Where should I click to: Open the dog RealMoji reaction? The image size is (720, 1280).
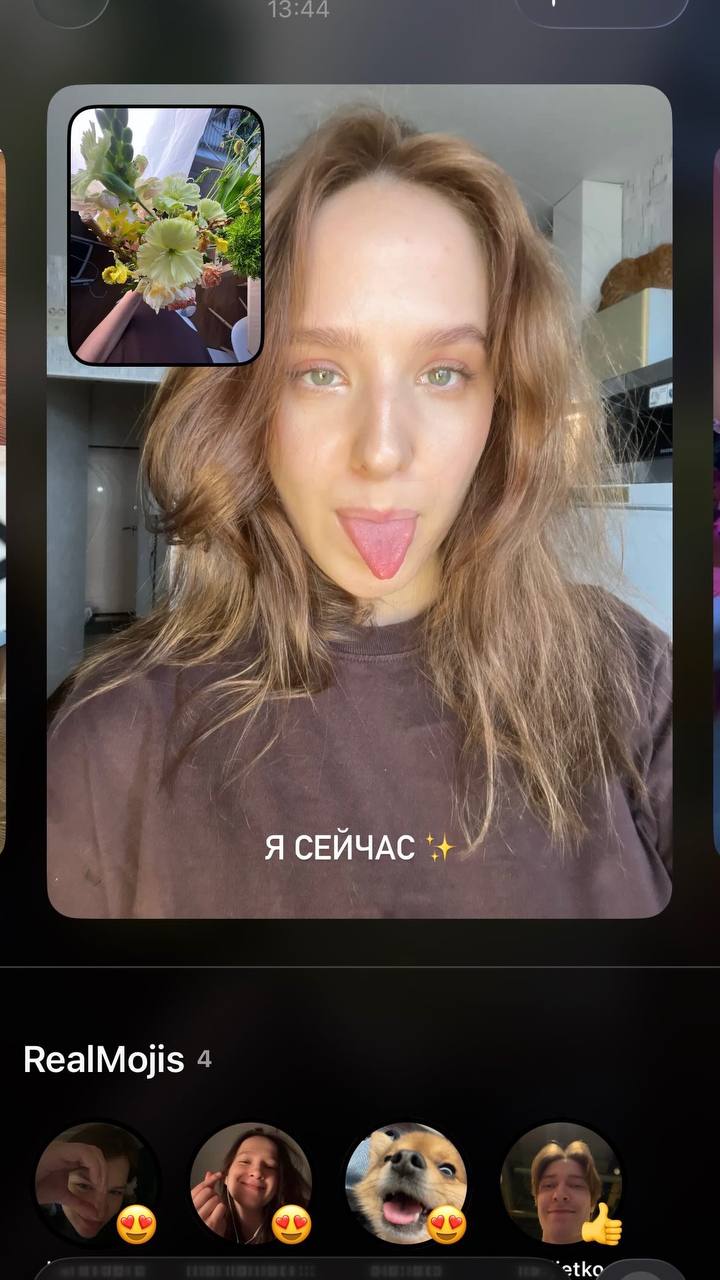tap(406, 1183)
